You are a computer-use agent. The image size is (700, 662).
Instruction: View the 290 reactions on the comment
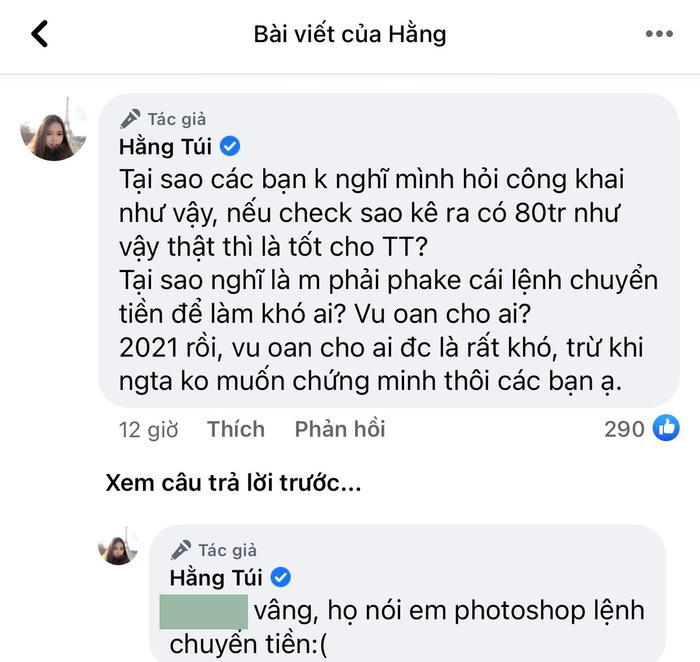click(640, 429)
